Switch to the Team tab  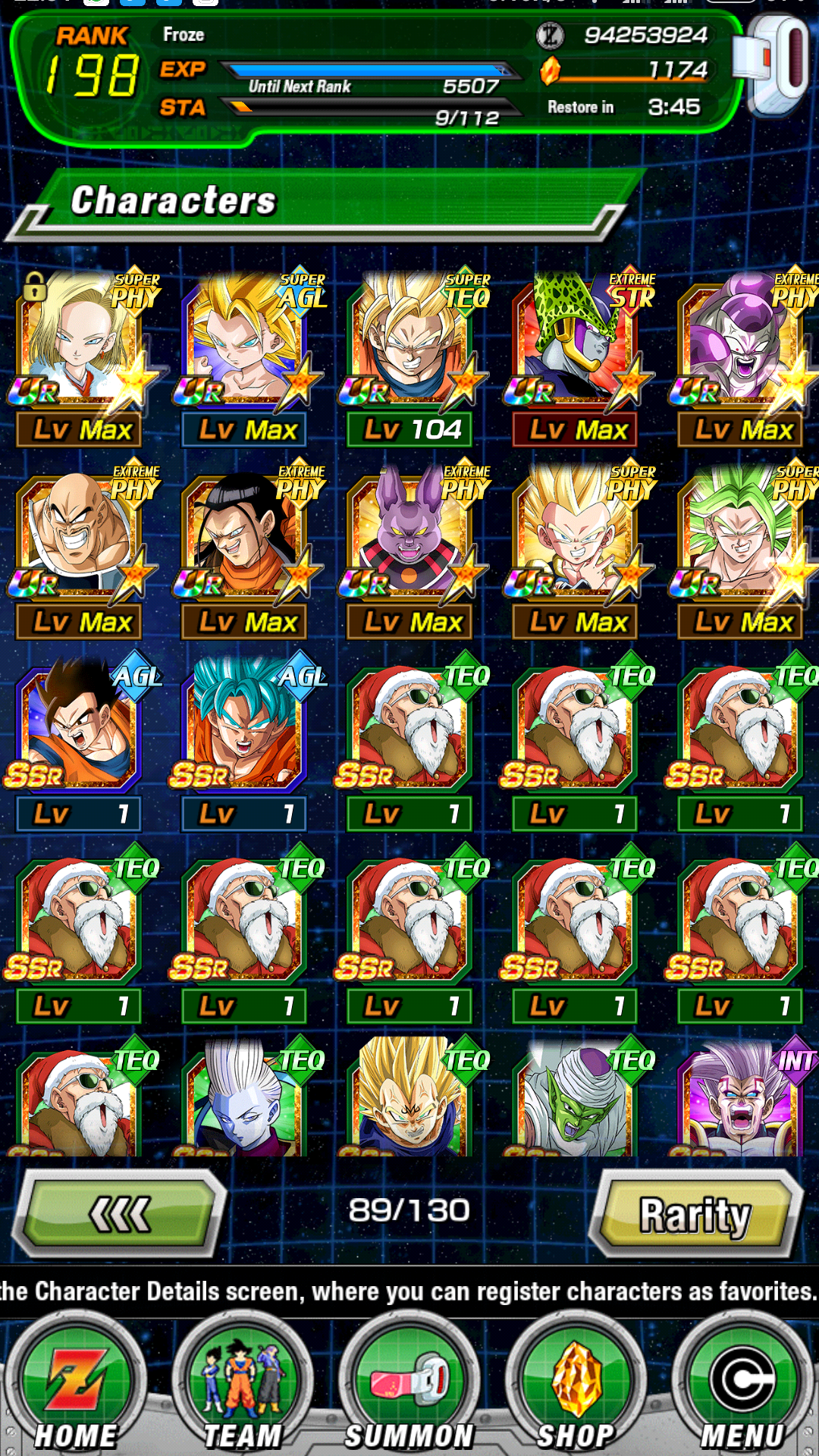[242, 1386]
